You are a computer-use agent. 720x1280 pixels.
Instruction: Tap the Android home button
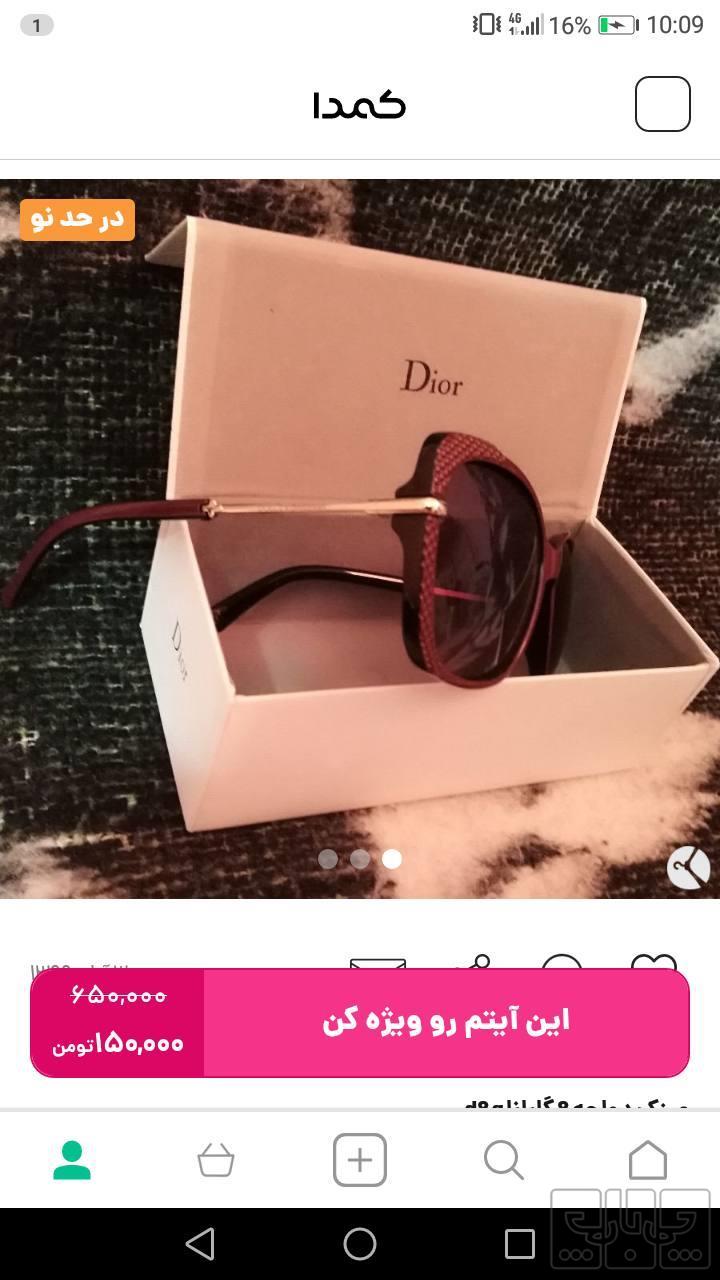(360, 1244)
